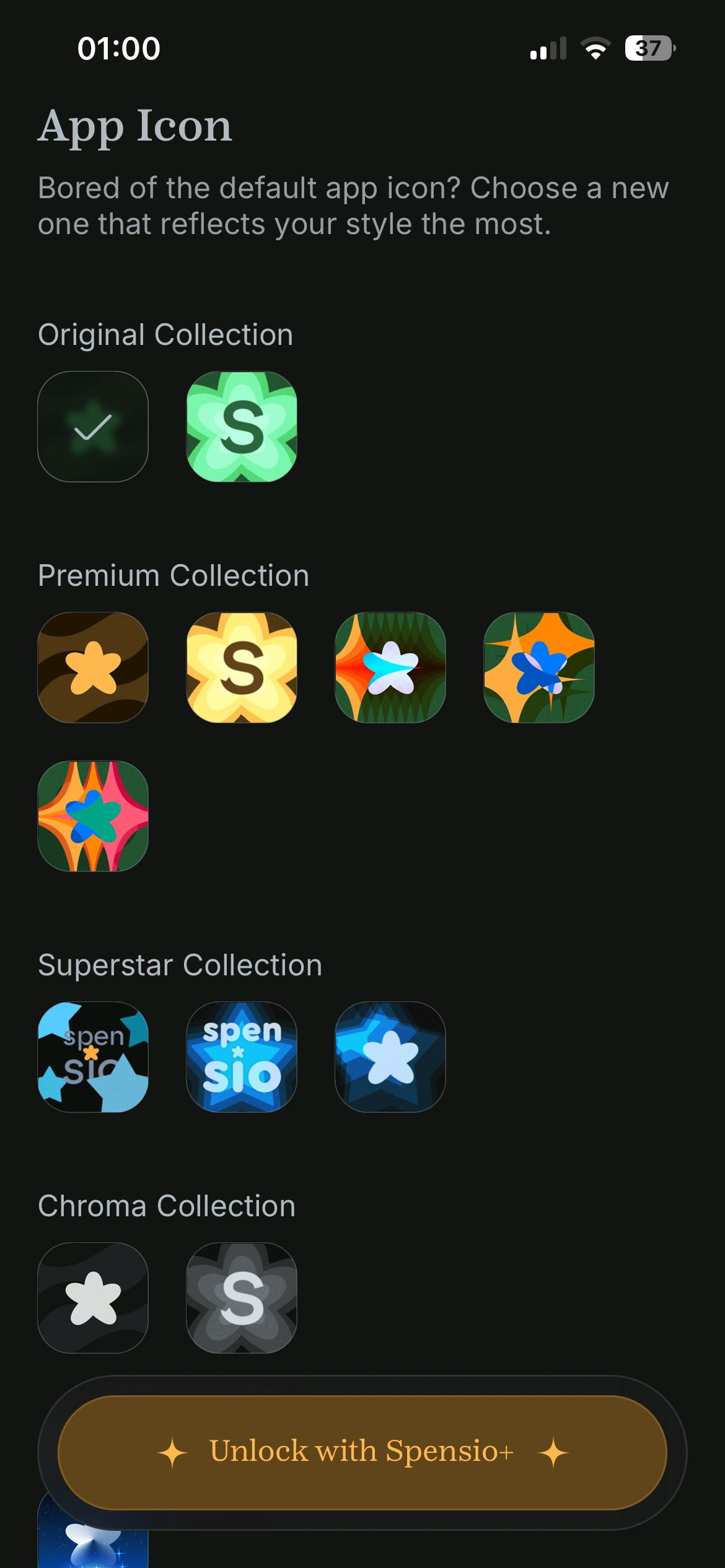
Task: Choose the cyan star on orange-red burst icon
Action: pos(390,668)
